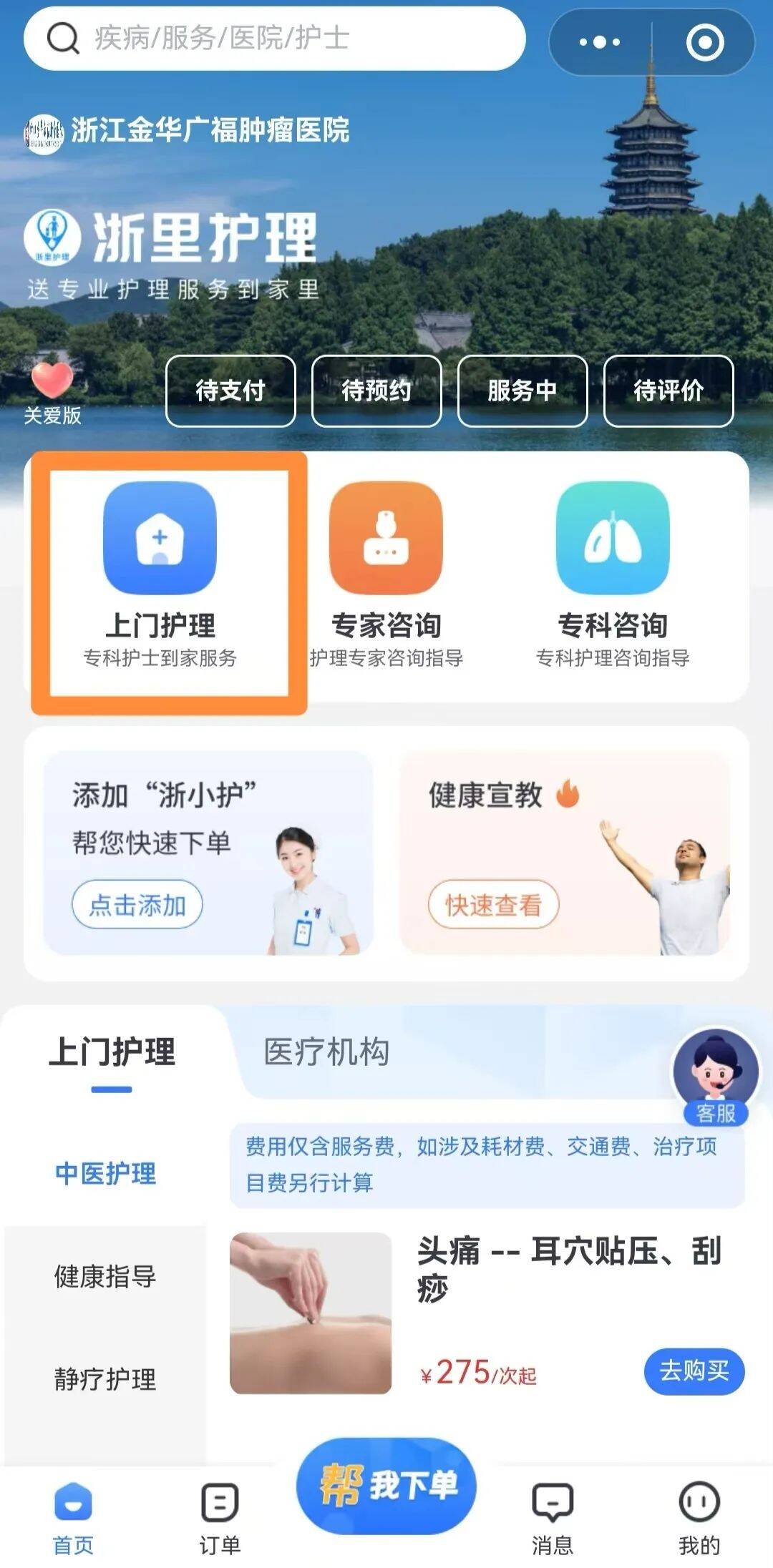The image size is (773, 1568).
Task: Tap 去购买 for 头痛 耳穴贴压
Action: coord(694,1371)
